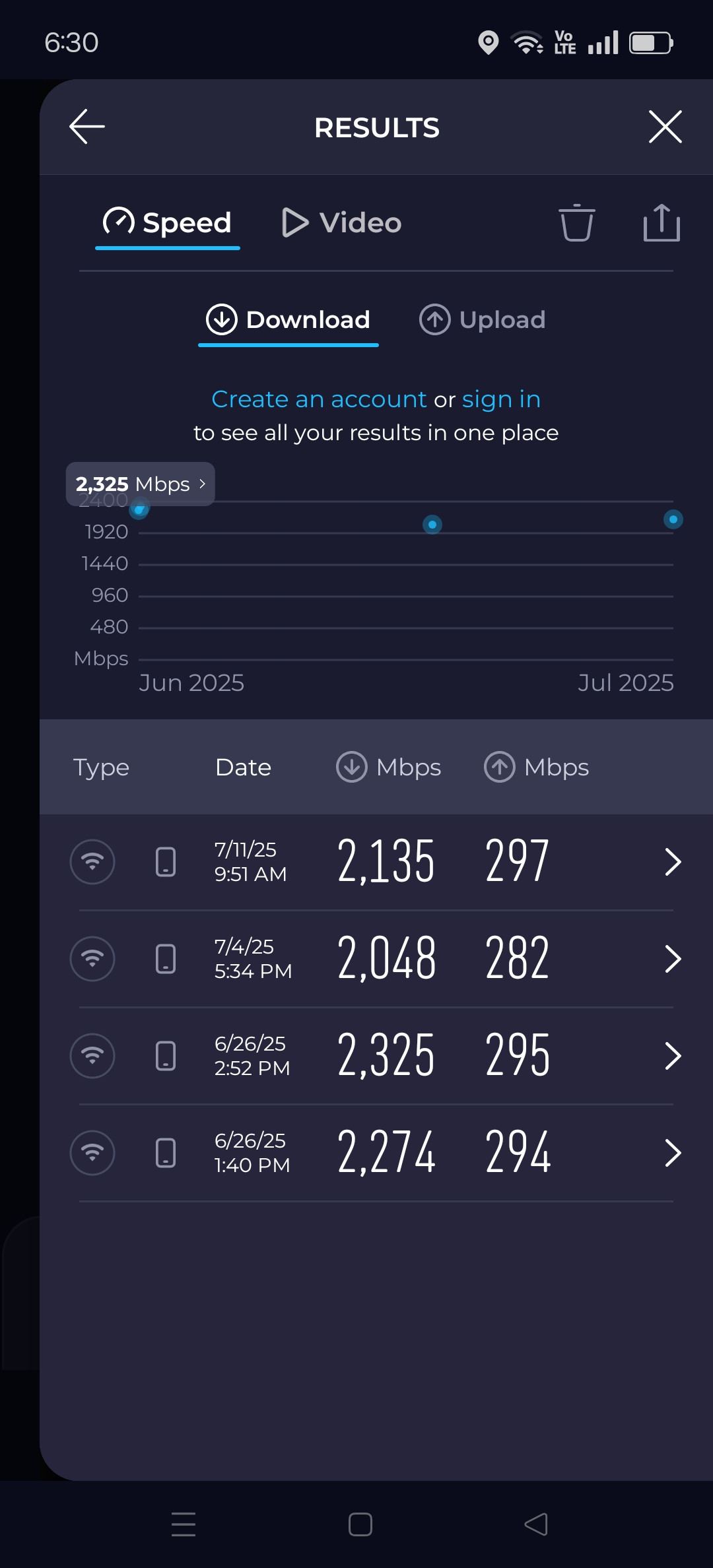The width and height of the screenshot is (713, 1568).
Task: Share results via the share icon
Action: click(662, 222)
